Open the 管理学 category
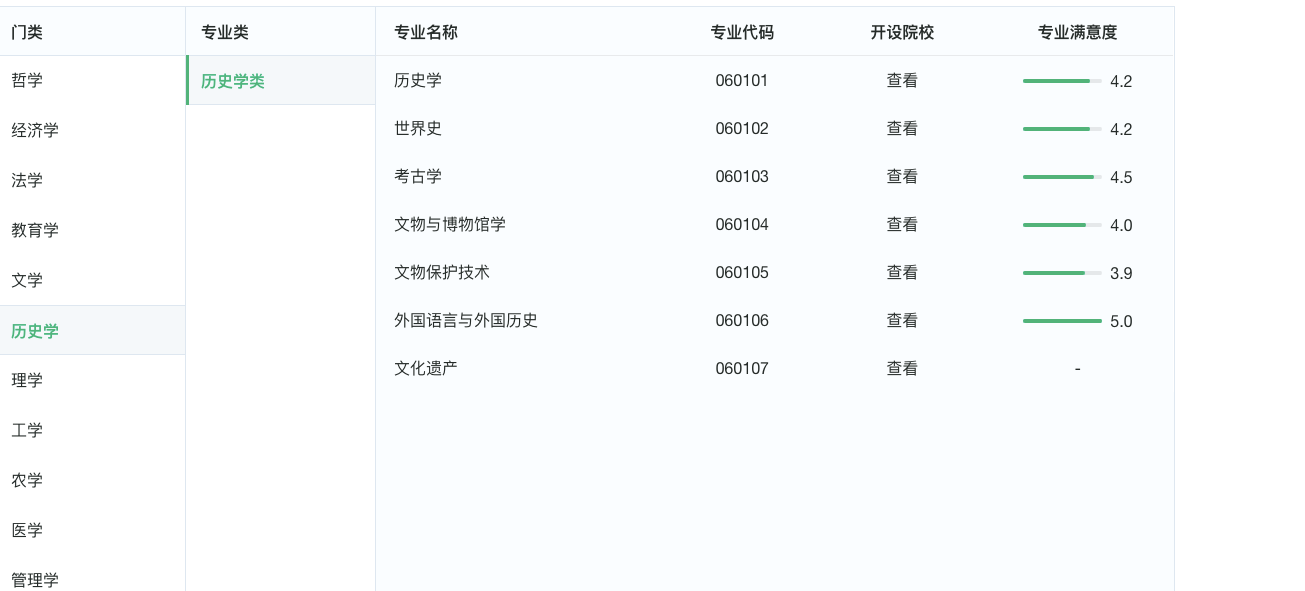 pos(35,579)
